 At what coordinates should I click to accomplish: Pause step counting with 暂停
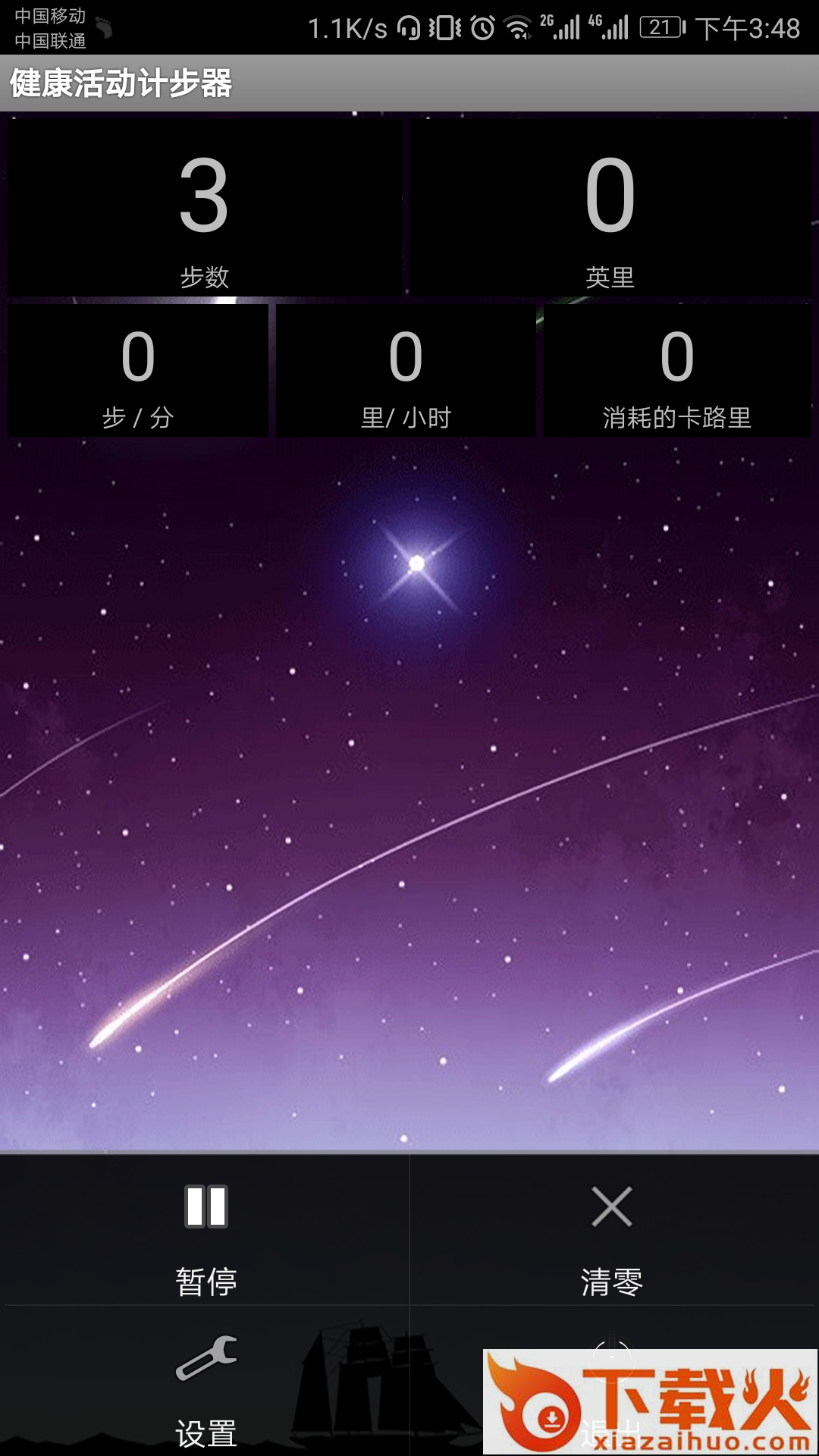click(x=206, y=1232)
